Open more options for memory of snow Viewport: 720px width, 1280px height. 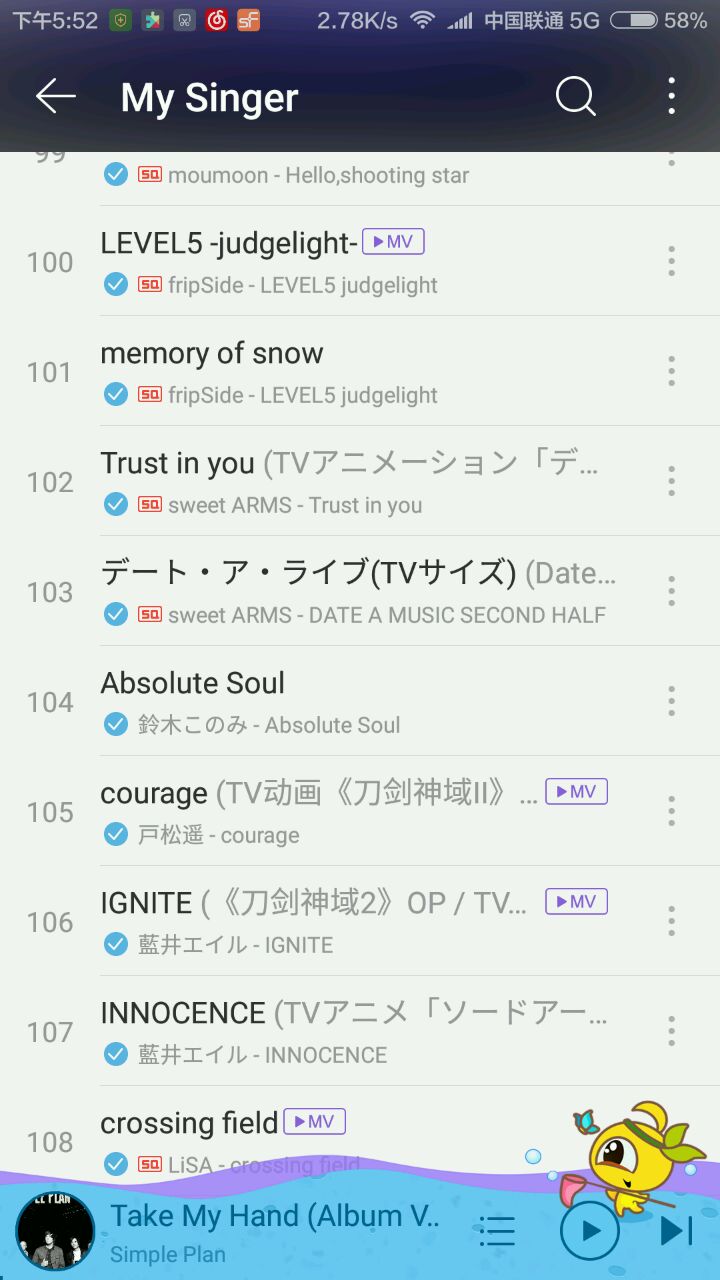click(x=671, y=372)
